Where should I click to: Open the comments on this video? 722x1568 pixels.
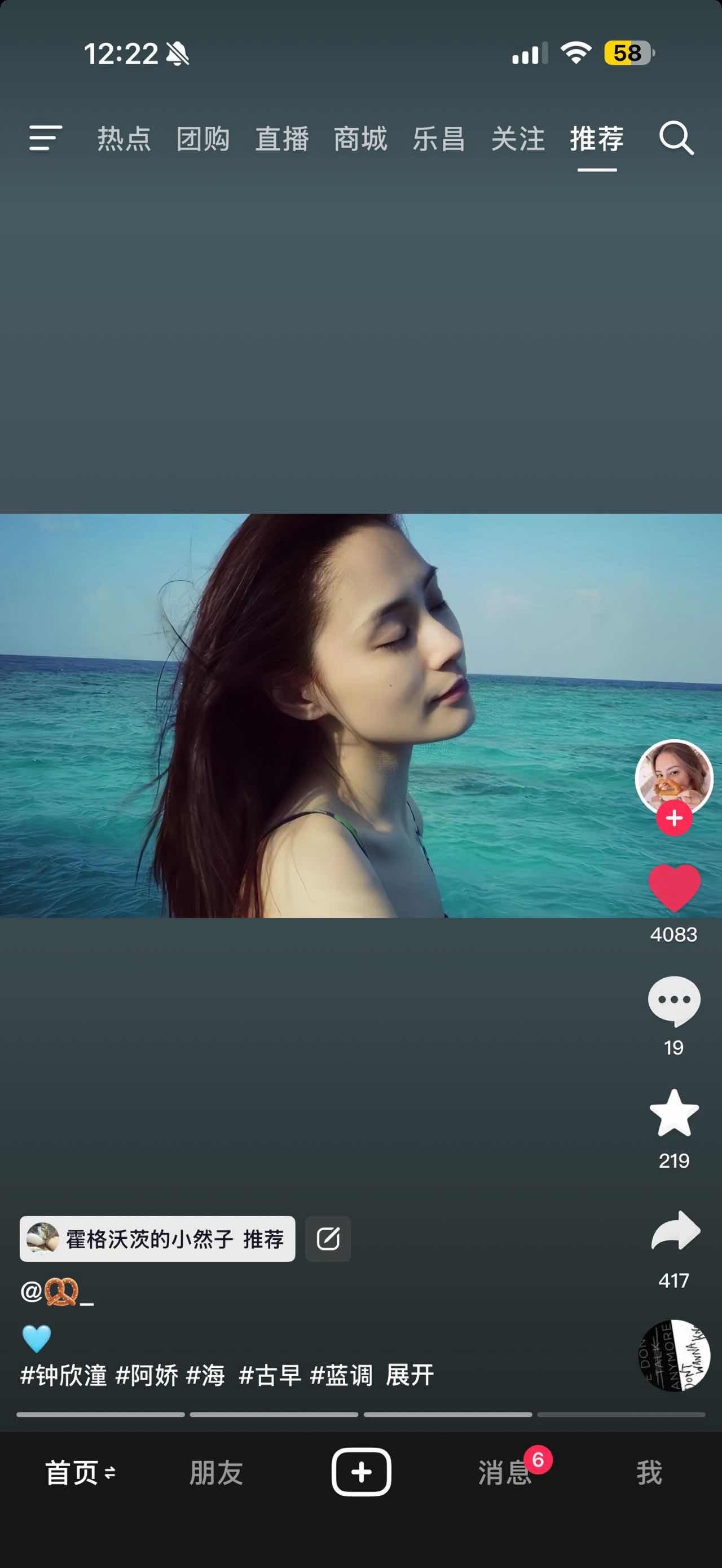674,1001
